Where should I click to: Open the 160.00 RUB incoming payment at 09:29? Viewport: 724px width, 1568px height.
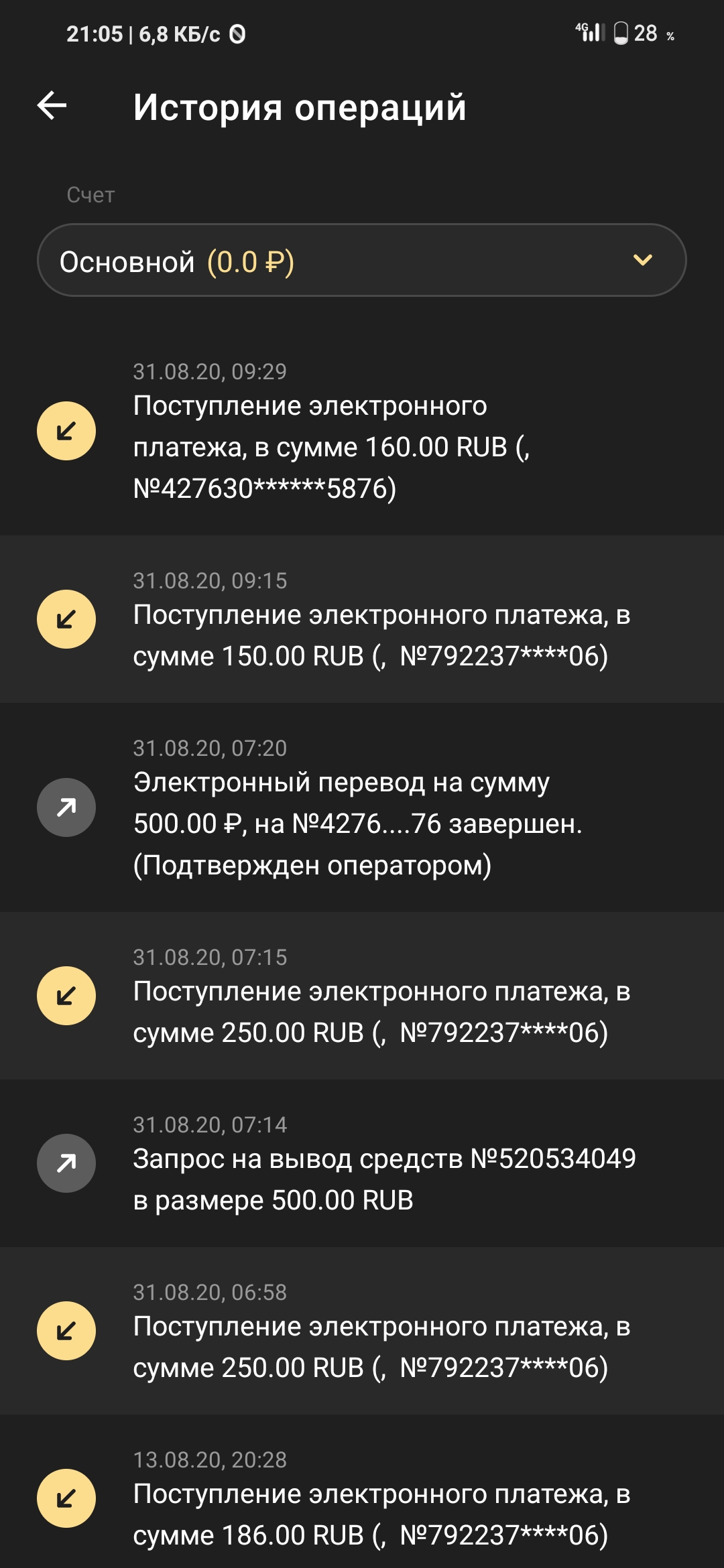tap(362, 432)
